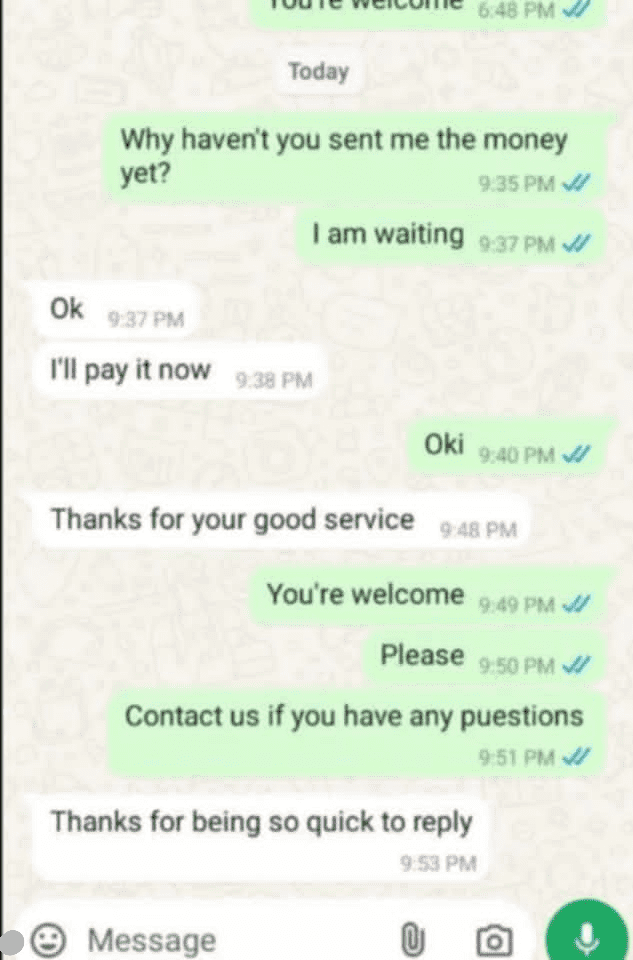The image size is (633, 960).
Task: Attach a file with the paperclip icon
Action: [413, 940]
